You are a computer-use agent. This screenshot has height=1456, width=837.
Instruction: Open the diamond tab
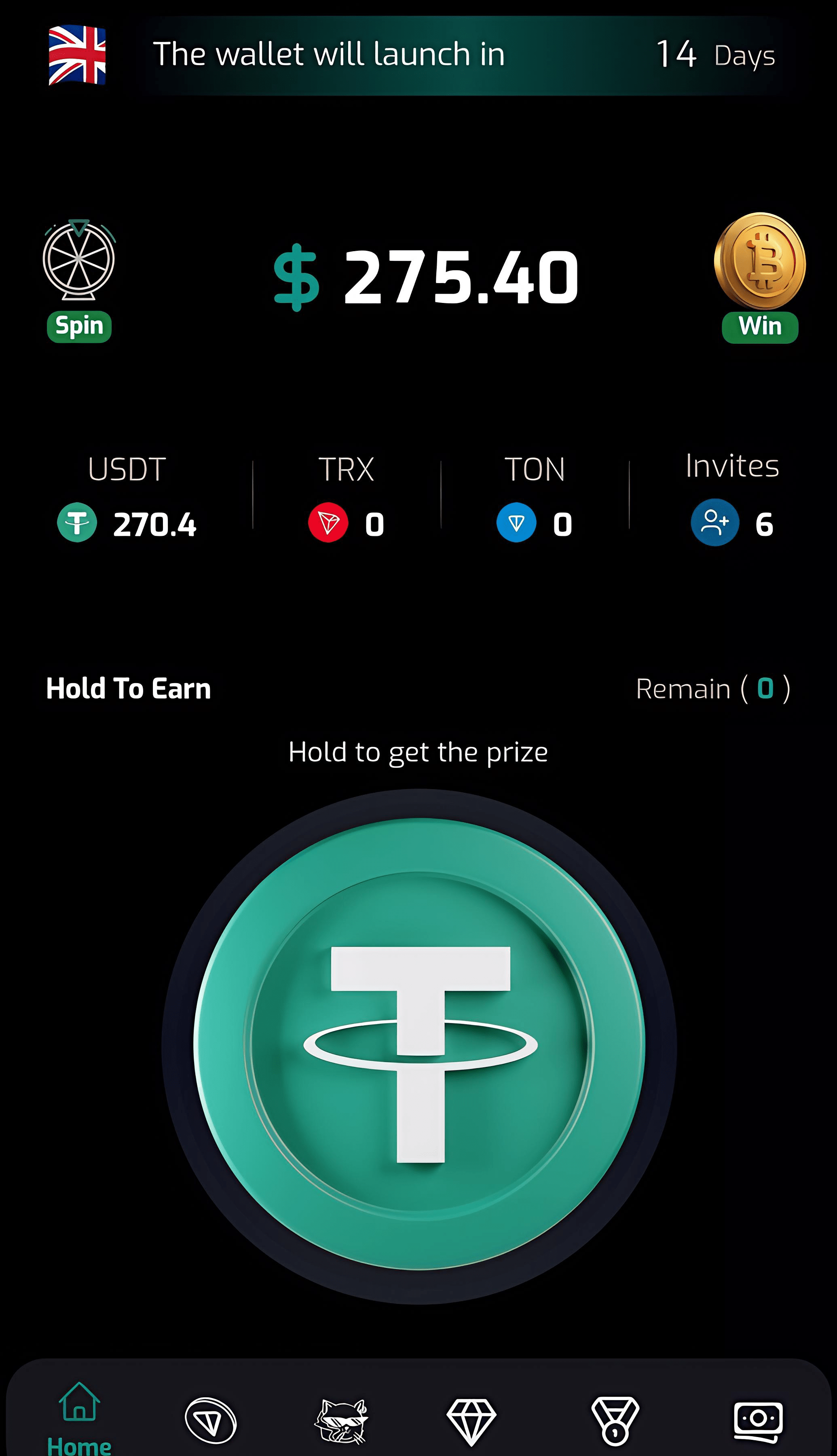(471, 1421)
